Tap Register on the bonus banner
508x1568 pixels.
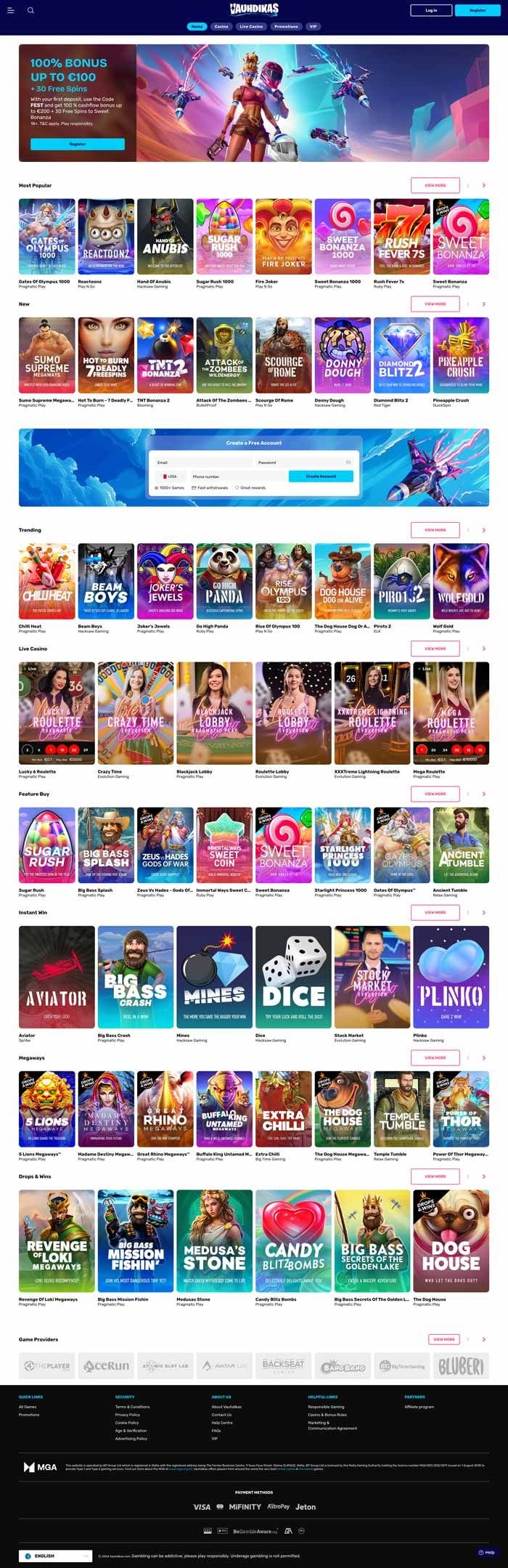coord(78,144)
